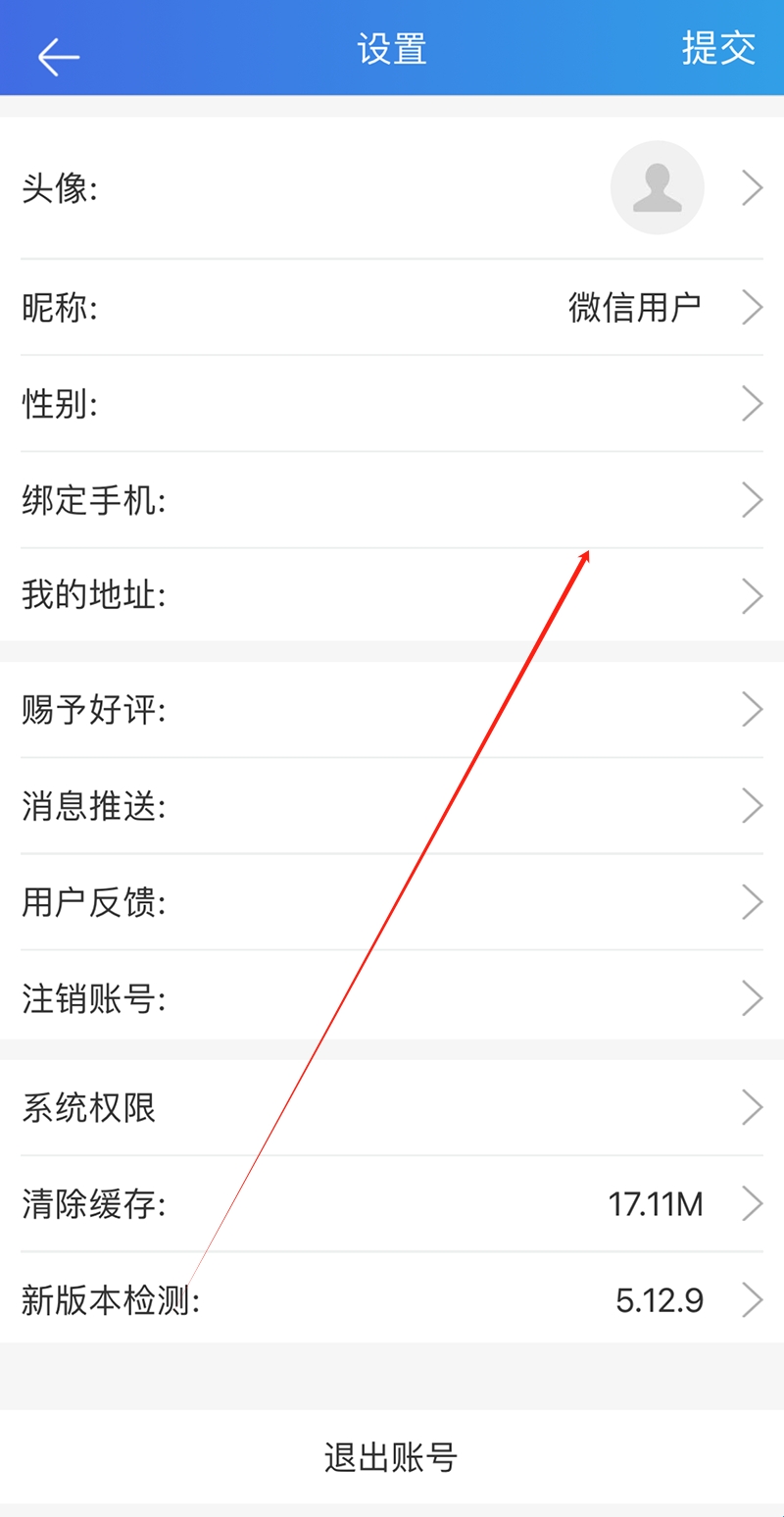Clear cache via 清除缓存 row

(x=392, y=1203)
